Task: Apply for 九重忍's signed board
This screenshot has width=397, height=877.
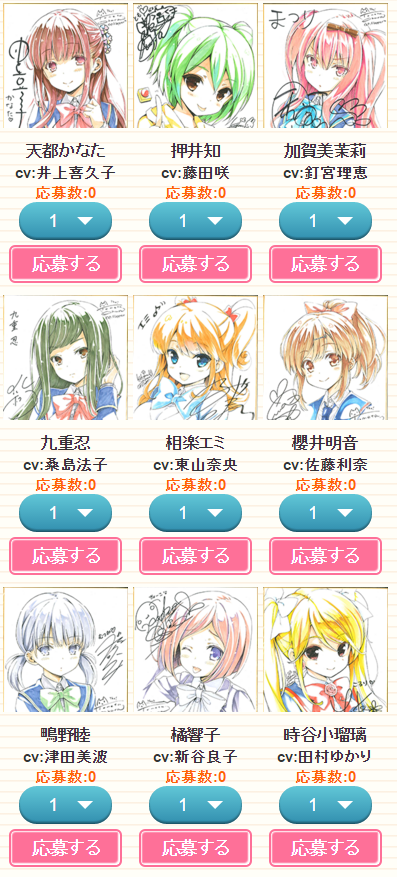Action: tap(65, 556)
